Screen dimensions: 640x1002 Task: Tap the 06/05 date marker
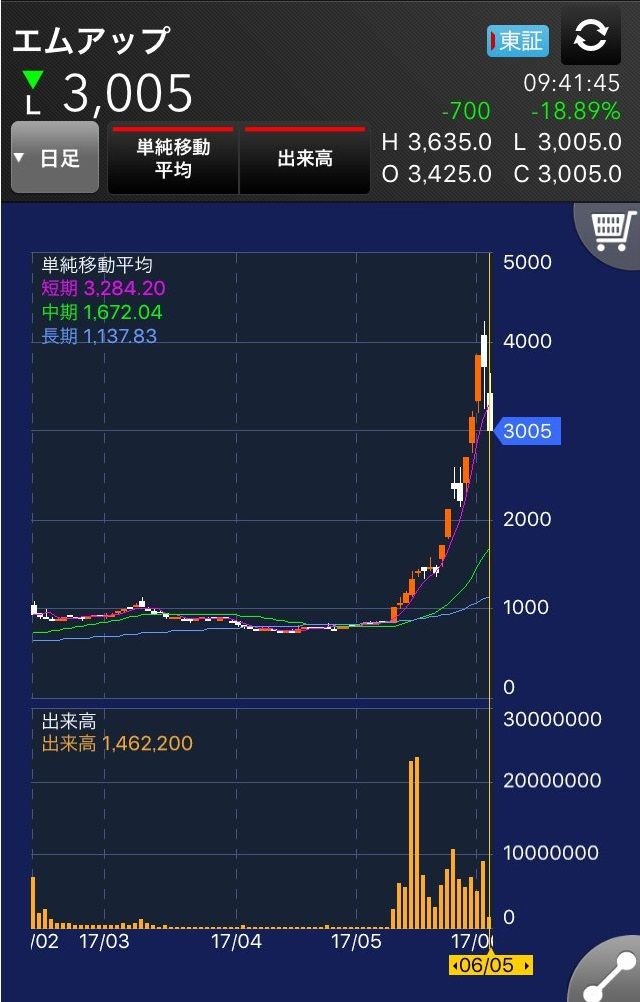pos(490,966)
